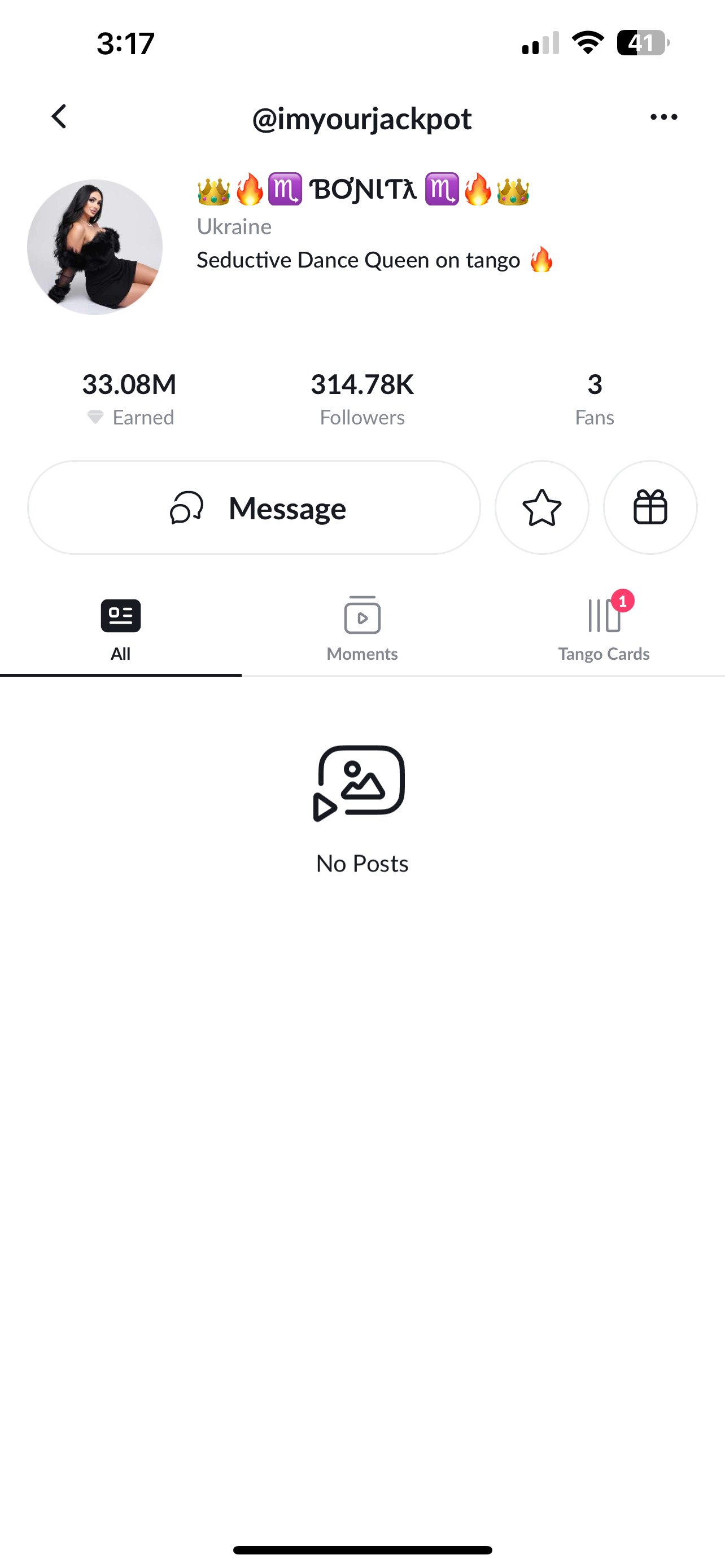Open the profile picture of imyourjackpot

click(95, 247)
